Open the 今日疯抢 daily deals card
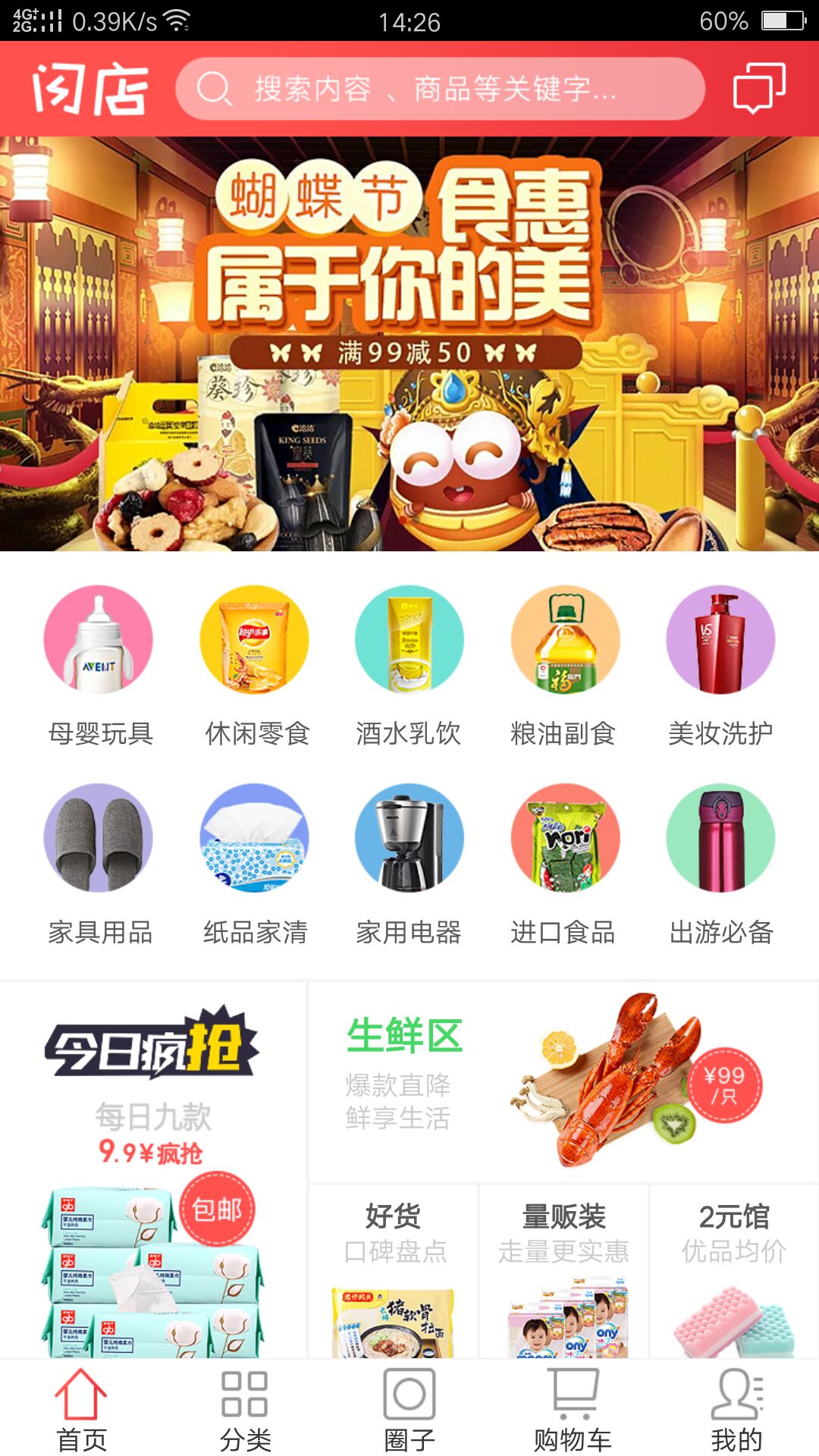Image resolution: width=819 pixels, height=1456 pixels. point(153,1168)
